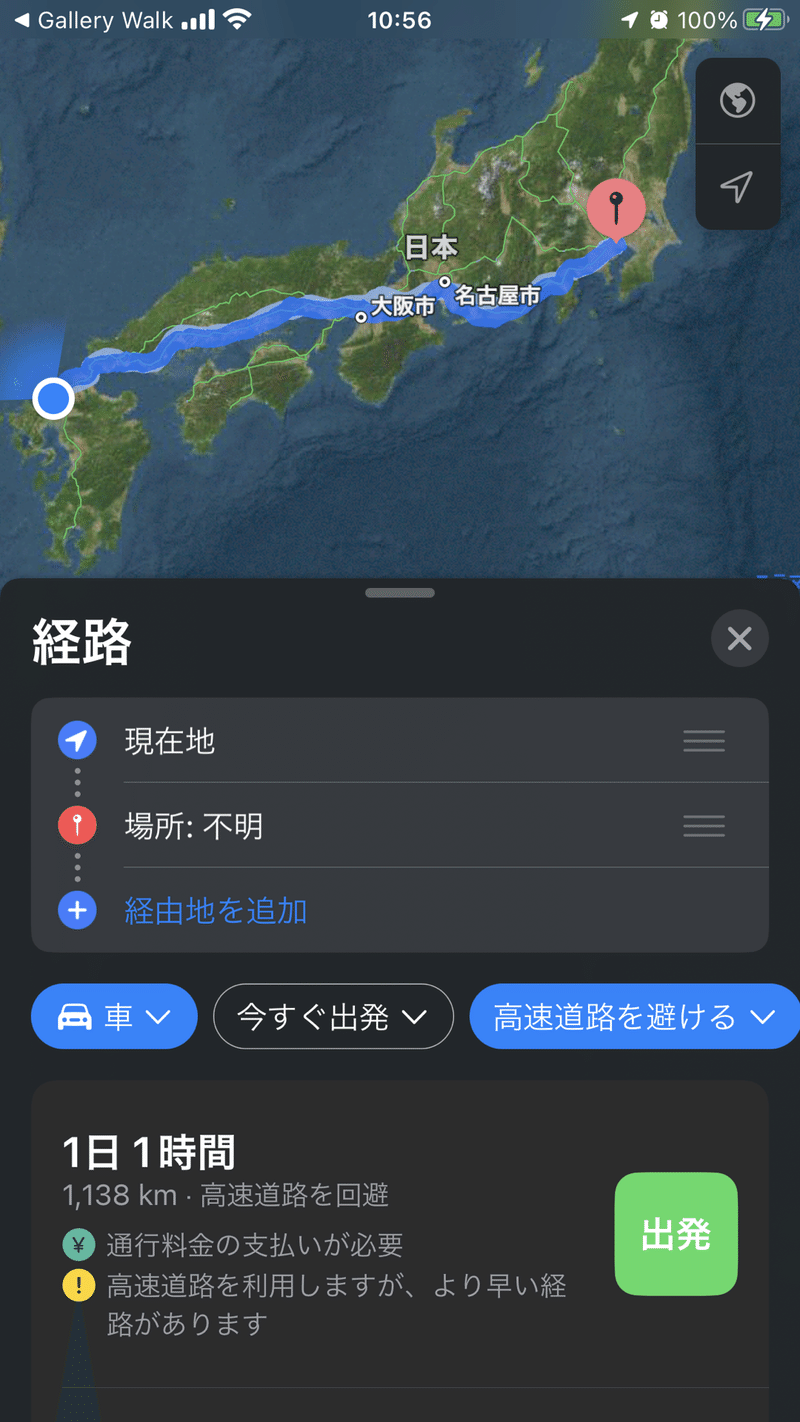Viewport: 800px width, 1422px height.
Task: Start navigation with the 出発 button
Action: pos(676,1234)
